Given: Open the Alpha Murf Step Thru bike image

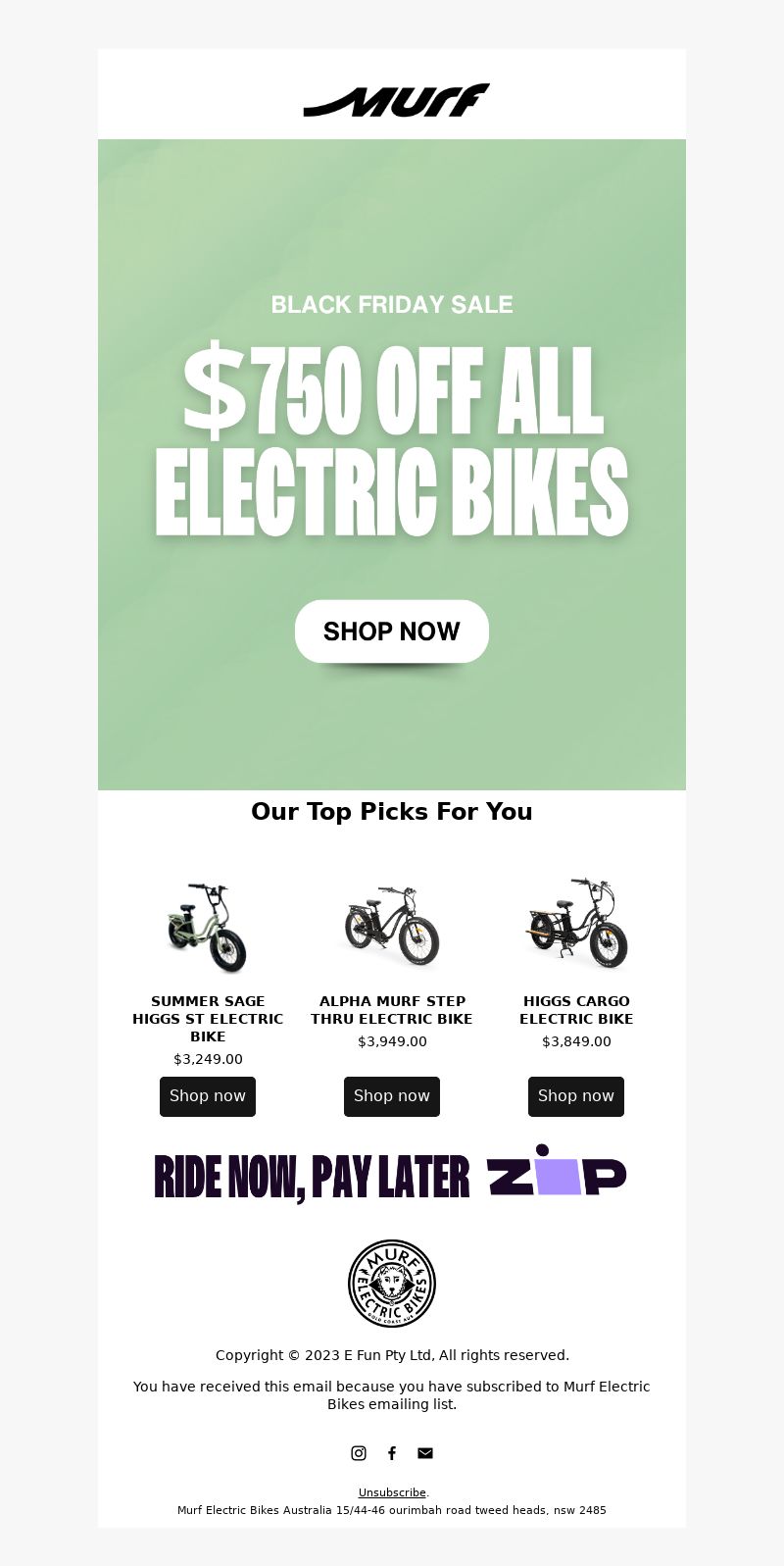Looking at the screenshot, I should (x=392, y=926).
